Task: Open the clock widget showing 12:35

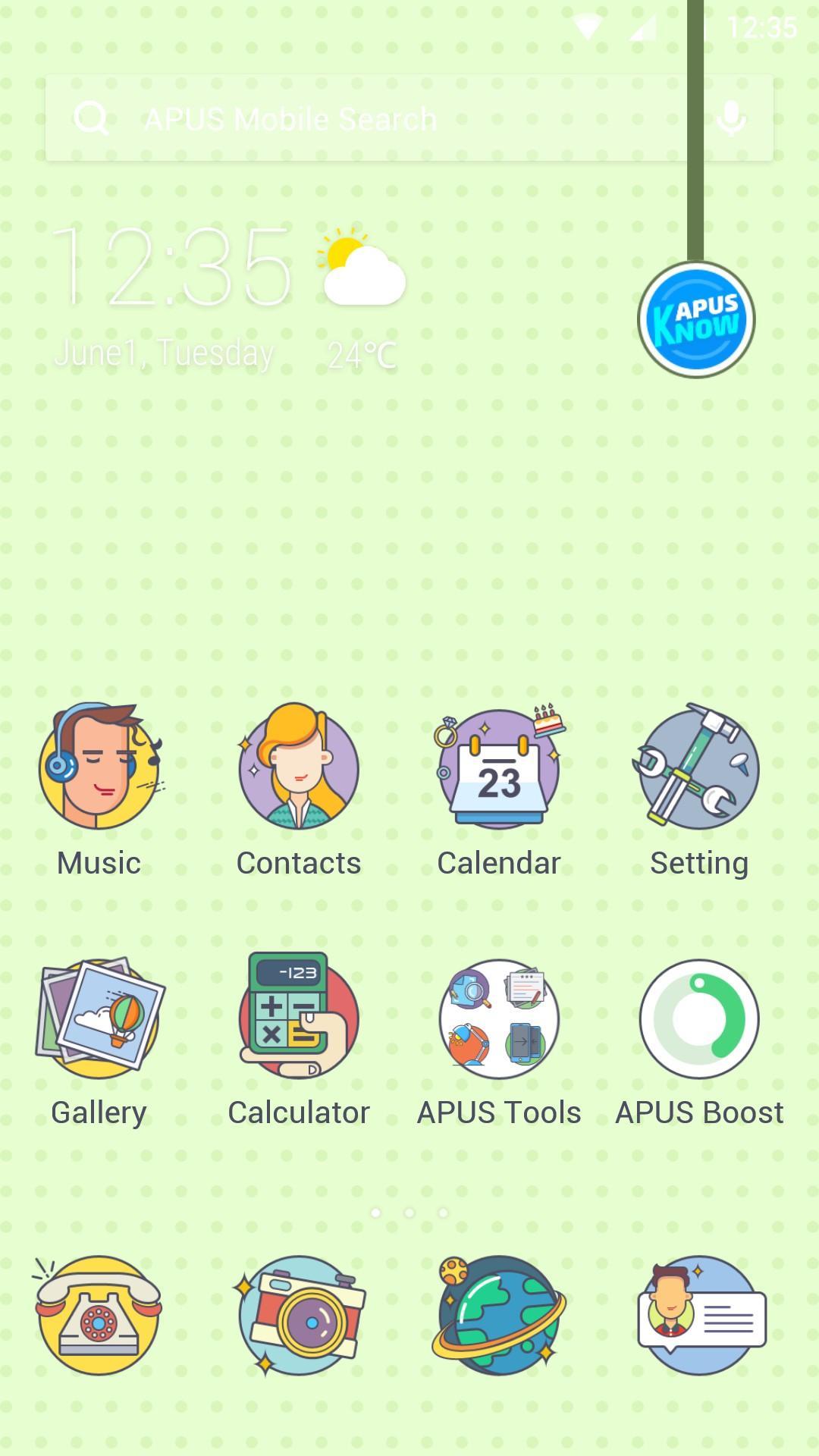Action: (171, 267)
